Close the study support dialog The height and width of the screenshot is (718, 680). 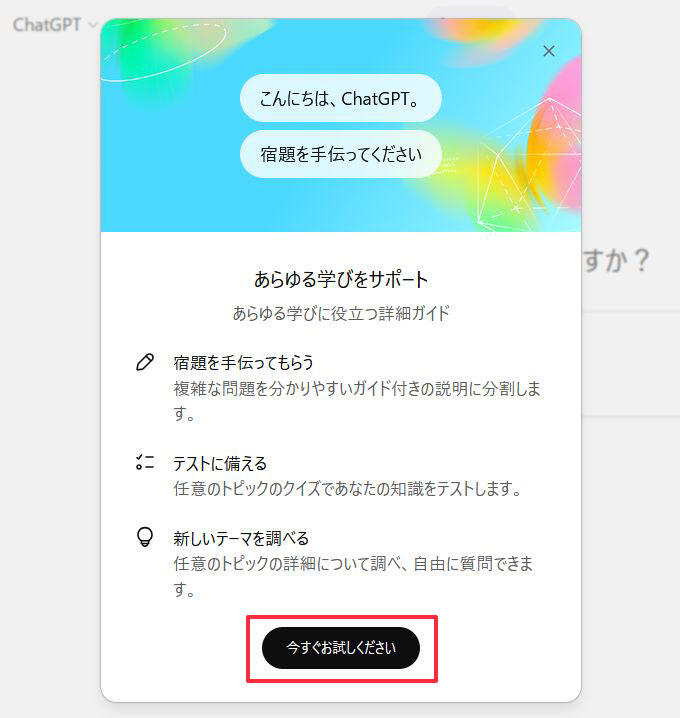click(548, 51)
